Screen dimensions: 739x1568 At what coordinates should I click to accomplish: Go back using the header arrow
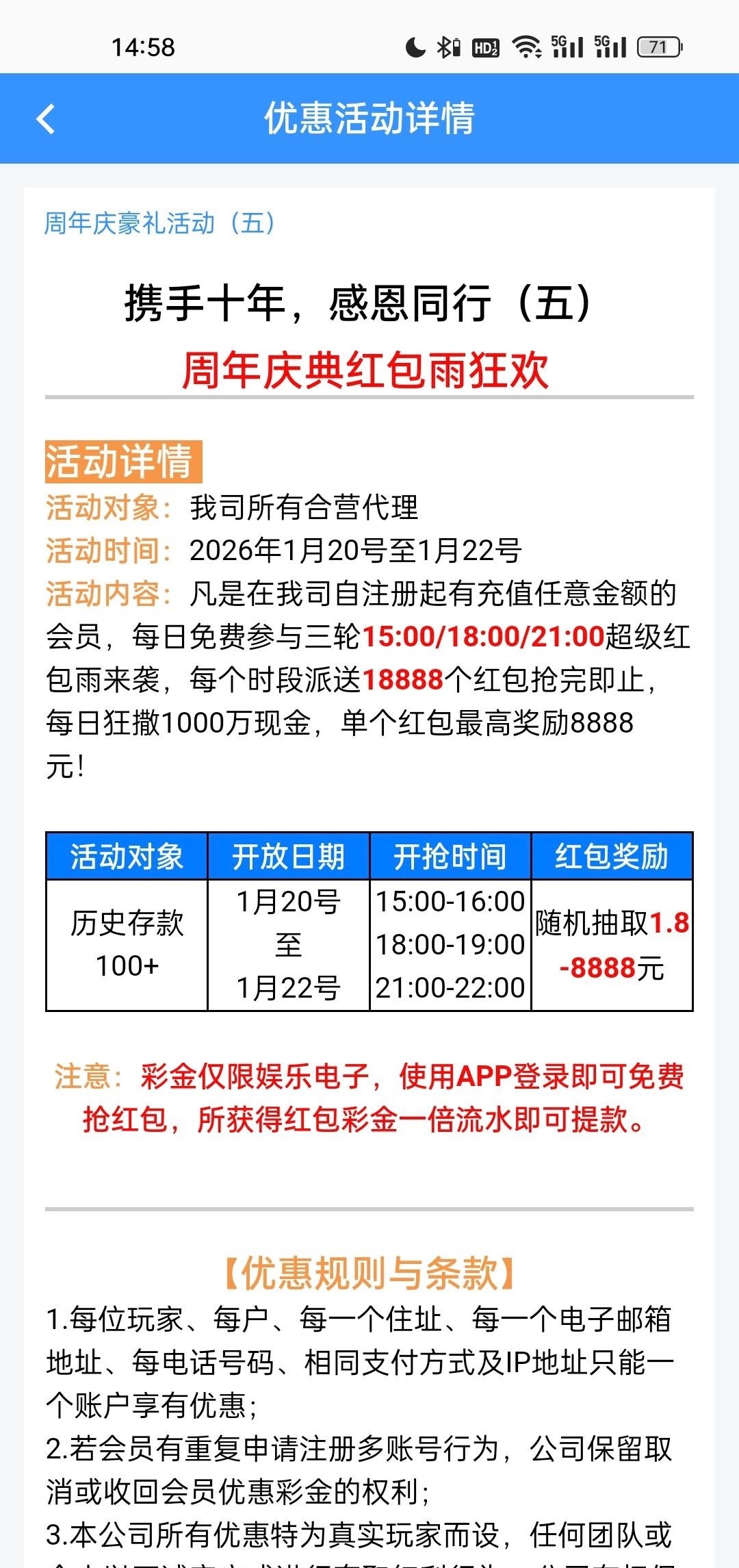46,119
